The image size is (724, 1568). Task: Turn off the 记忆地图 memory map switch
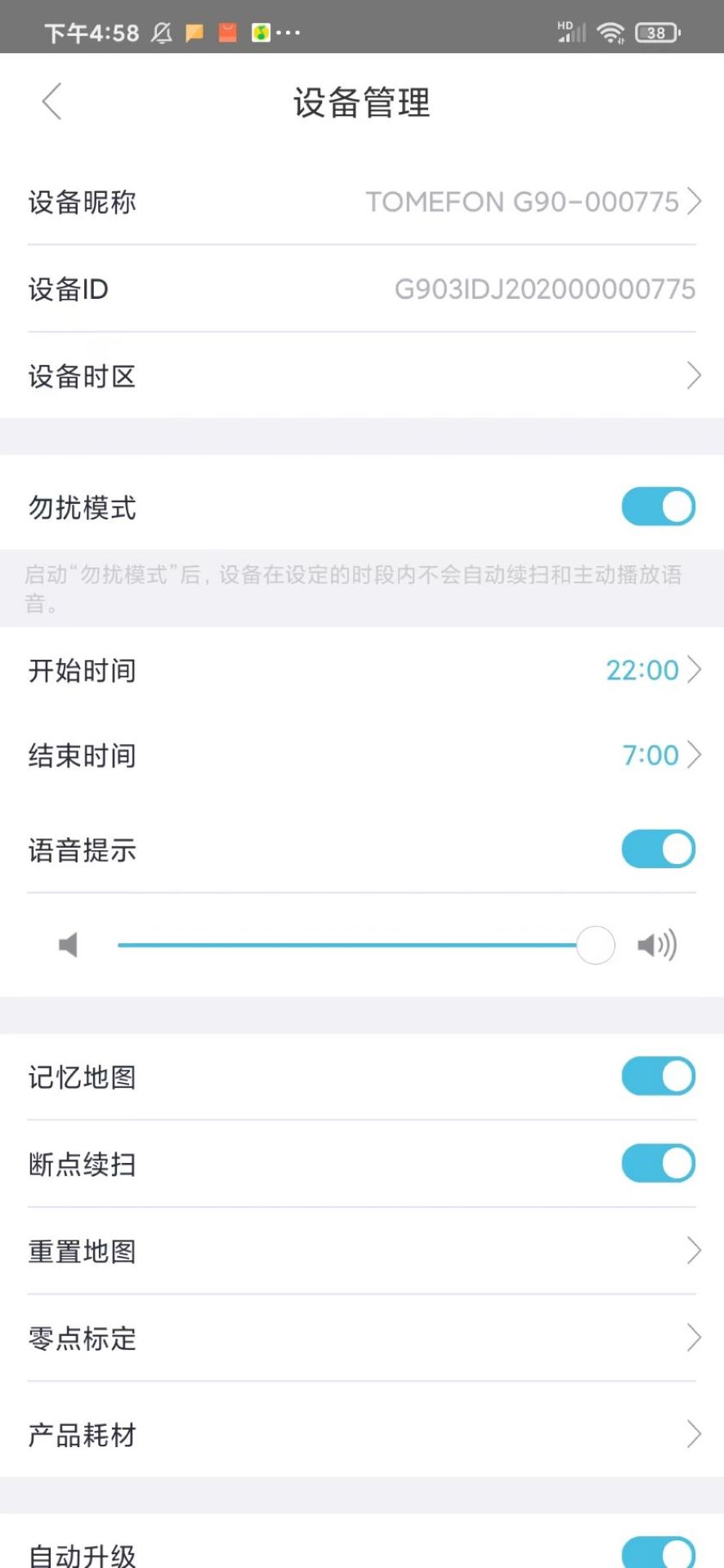pyautogui.click(x=658, y=1076)
